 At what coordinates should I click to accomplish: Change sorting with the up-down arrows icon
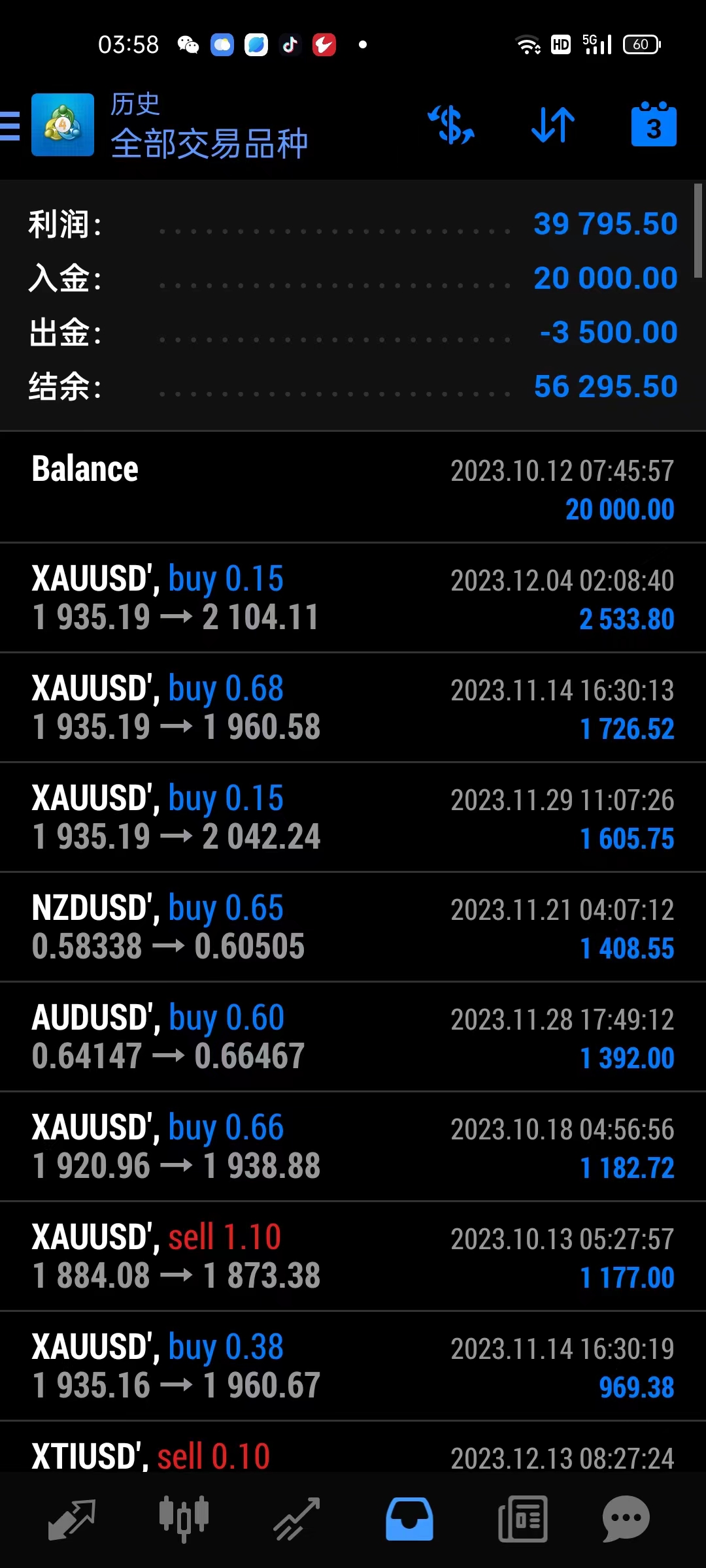click(553, 125)
